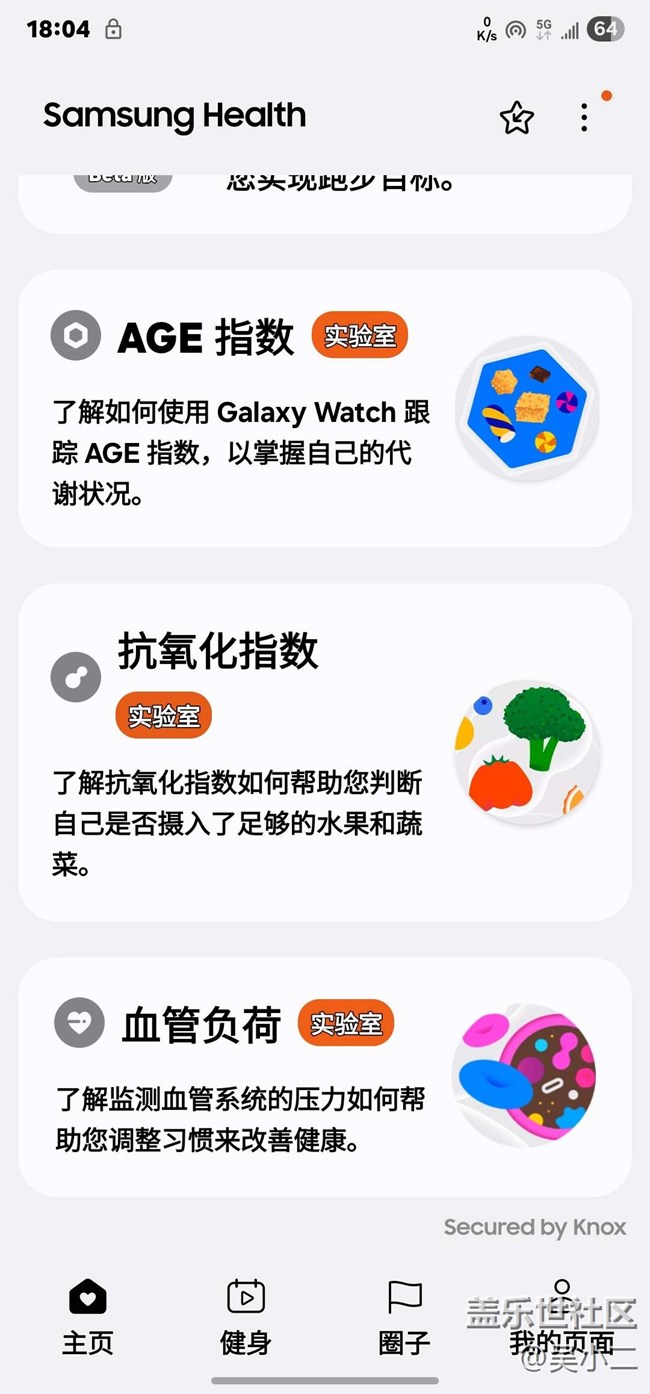
Task: Open the AGE 指数 lab card
Action: click(x=324, y=408)
